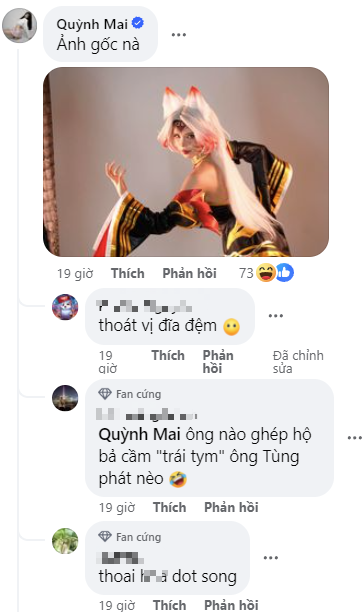Open the avatar of the "dot song" commenter
This screenshot has width=362, height=612.
(x=65, y=541)
